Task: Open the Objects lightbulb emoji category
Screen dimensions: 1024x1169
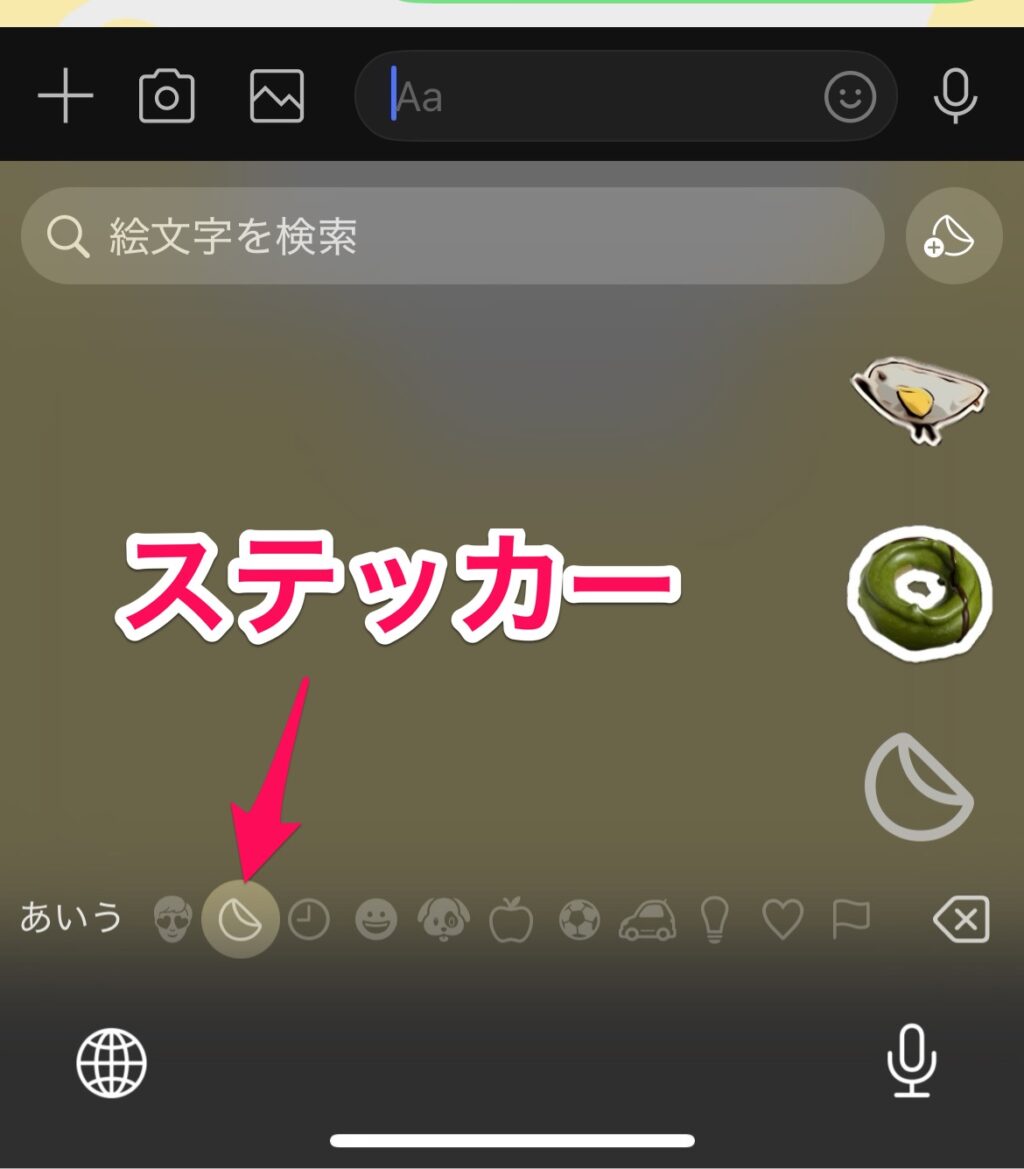Action: (715, 918)
